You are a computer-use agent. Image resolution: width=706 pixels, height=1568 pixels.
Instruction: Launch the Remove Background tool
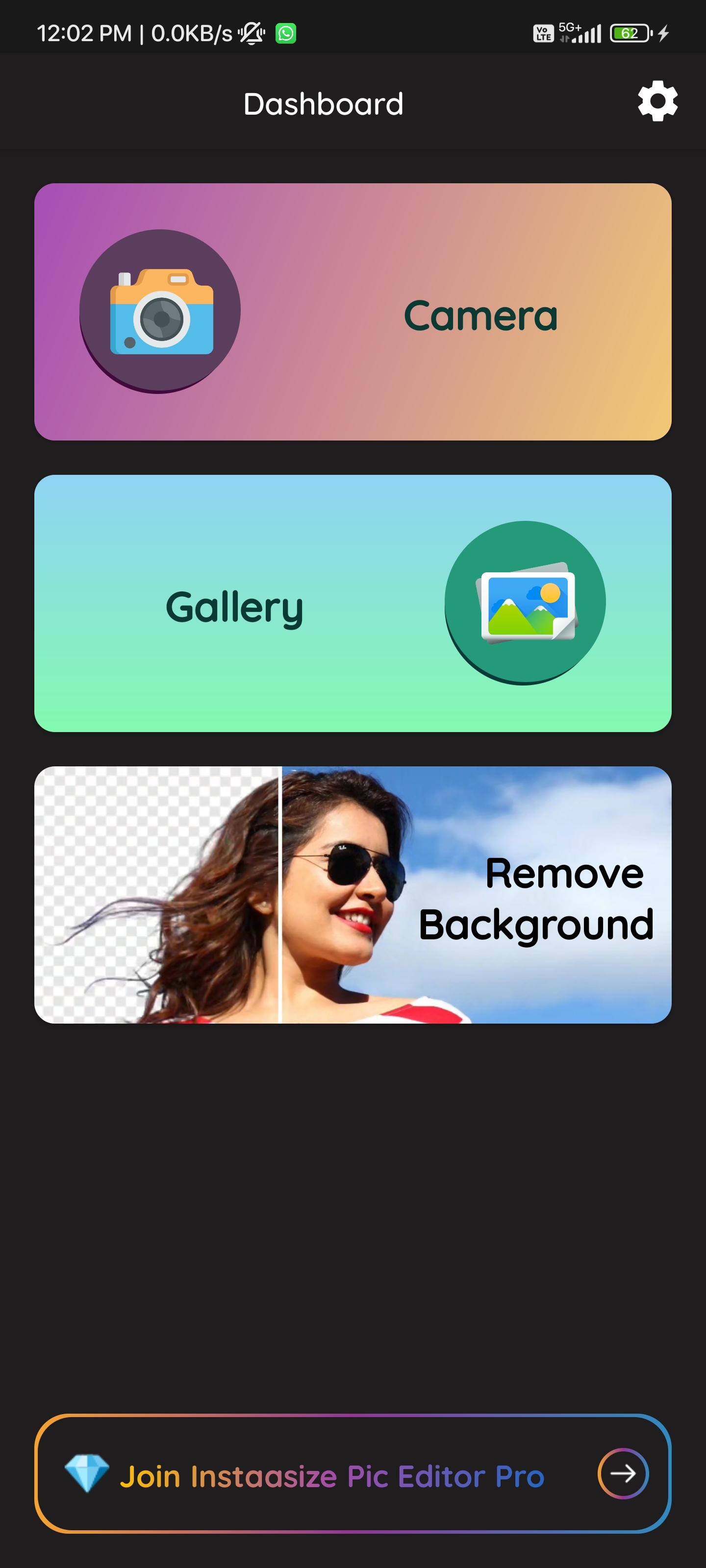353,895
